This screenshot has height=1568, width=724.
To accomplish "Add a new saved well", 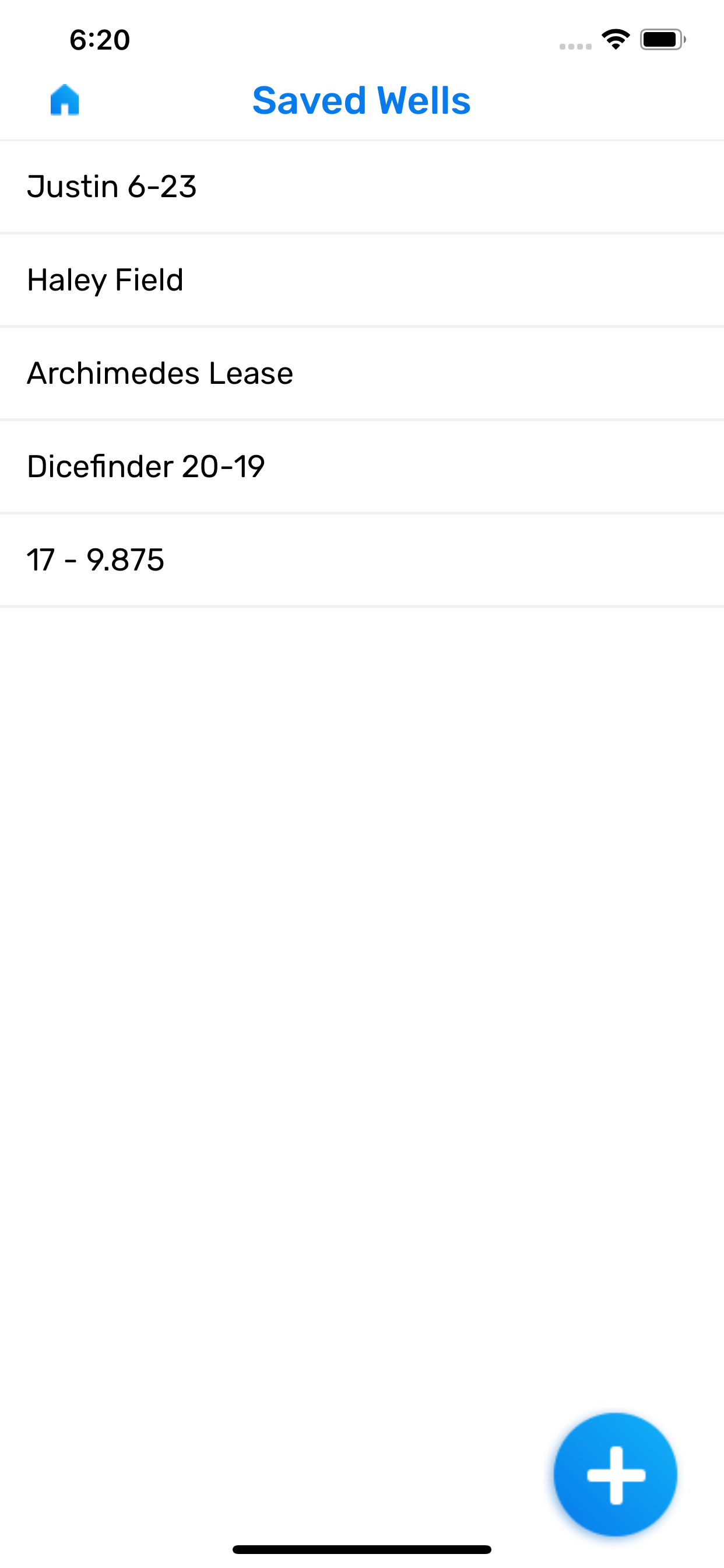I will pos(615,1474).
